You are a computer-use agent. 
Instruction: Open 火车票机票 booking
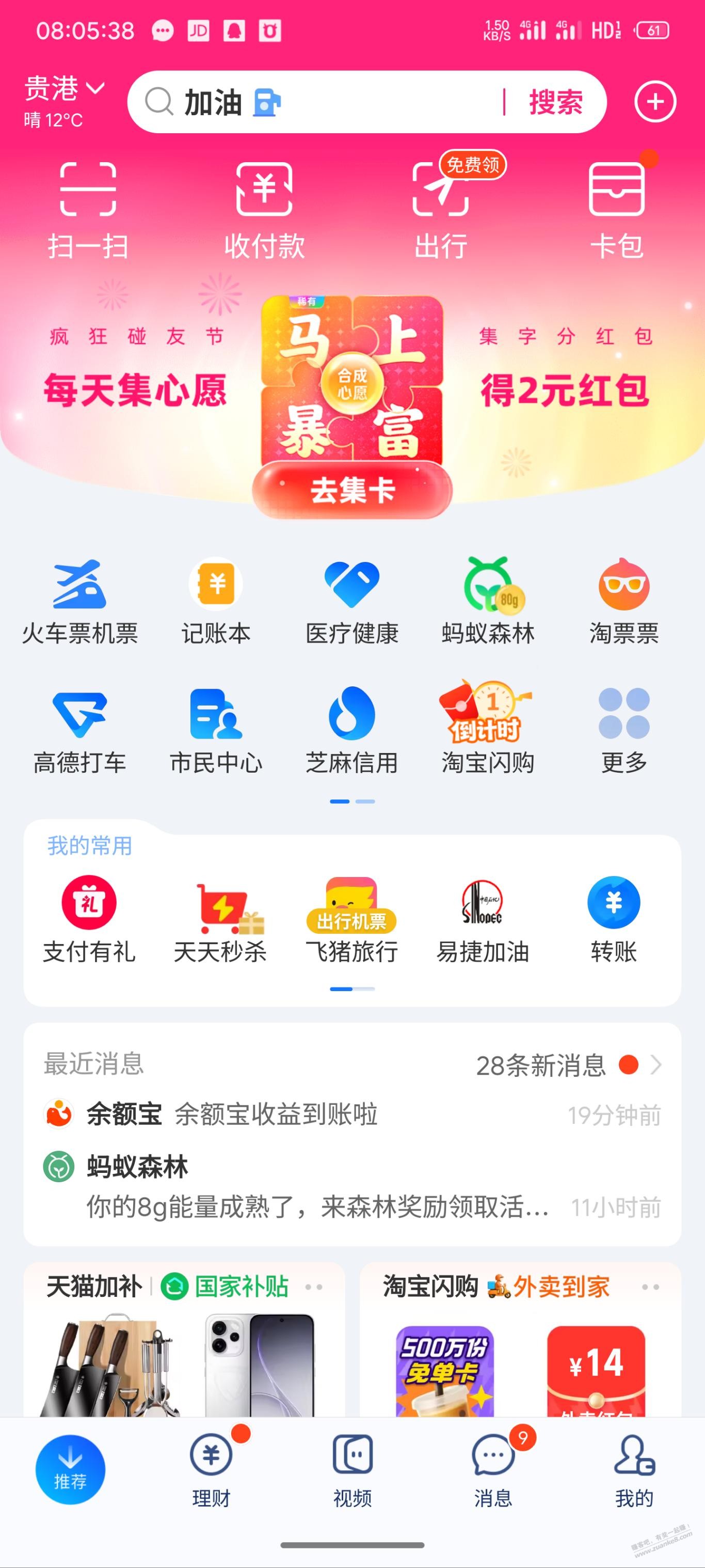coord(79,602)
